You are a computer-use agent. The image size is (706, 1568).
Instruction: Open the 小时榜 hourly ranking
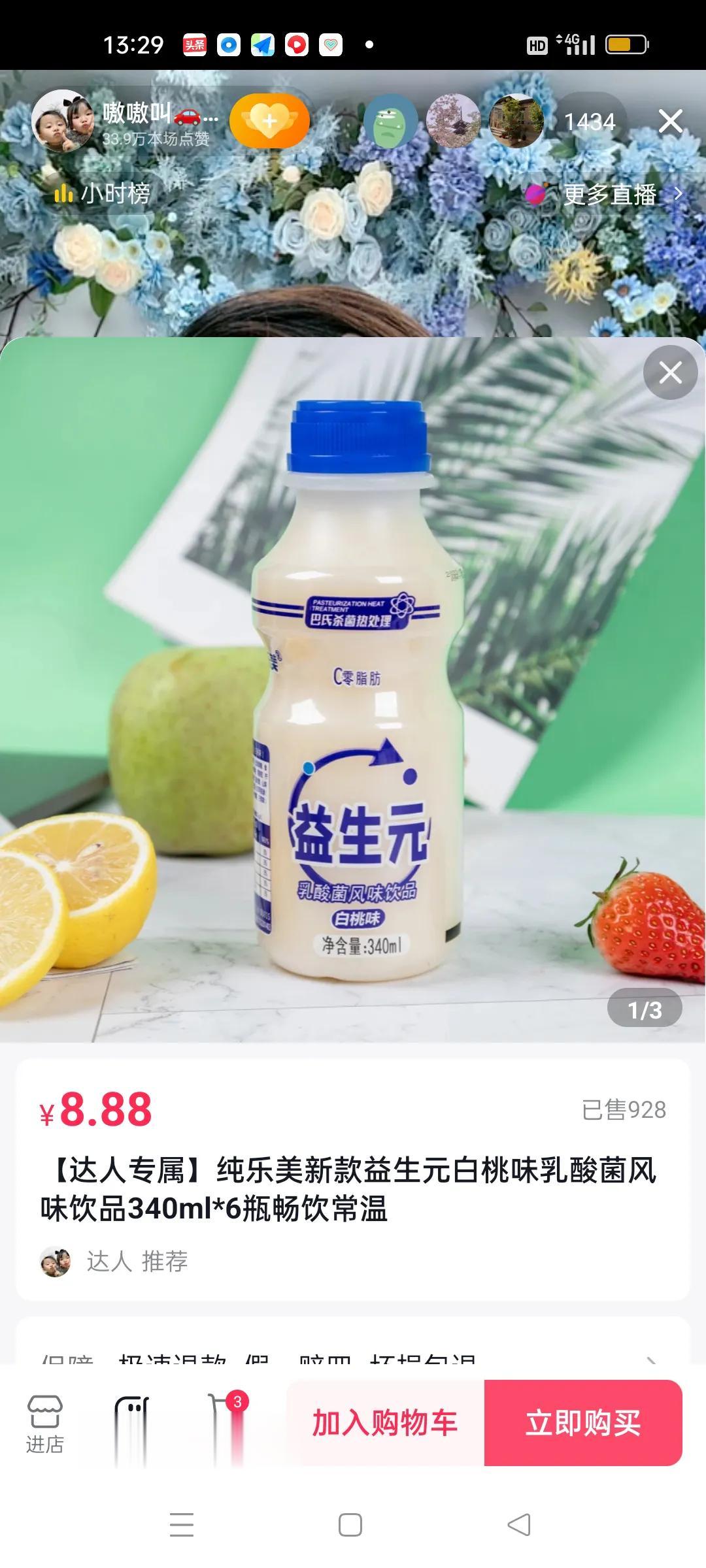click(x=103, y=193)
